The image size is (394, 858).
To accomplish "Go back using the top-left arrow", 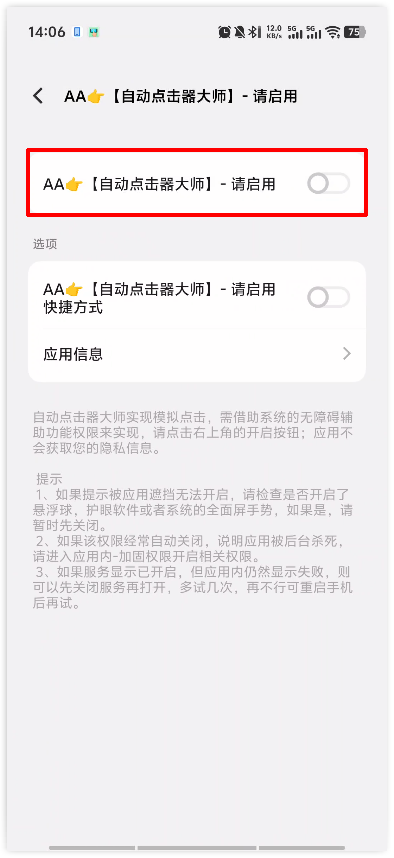I will (x=38, y=96).
